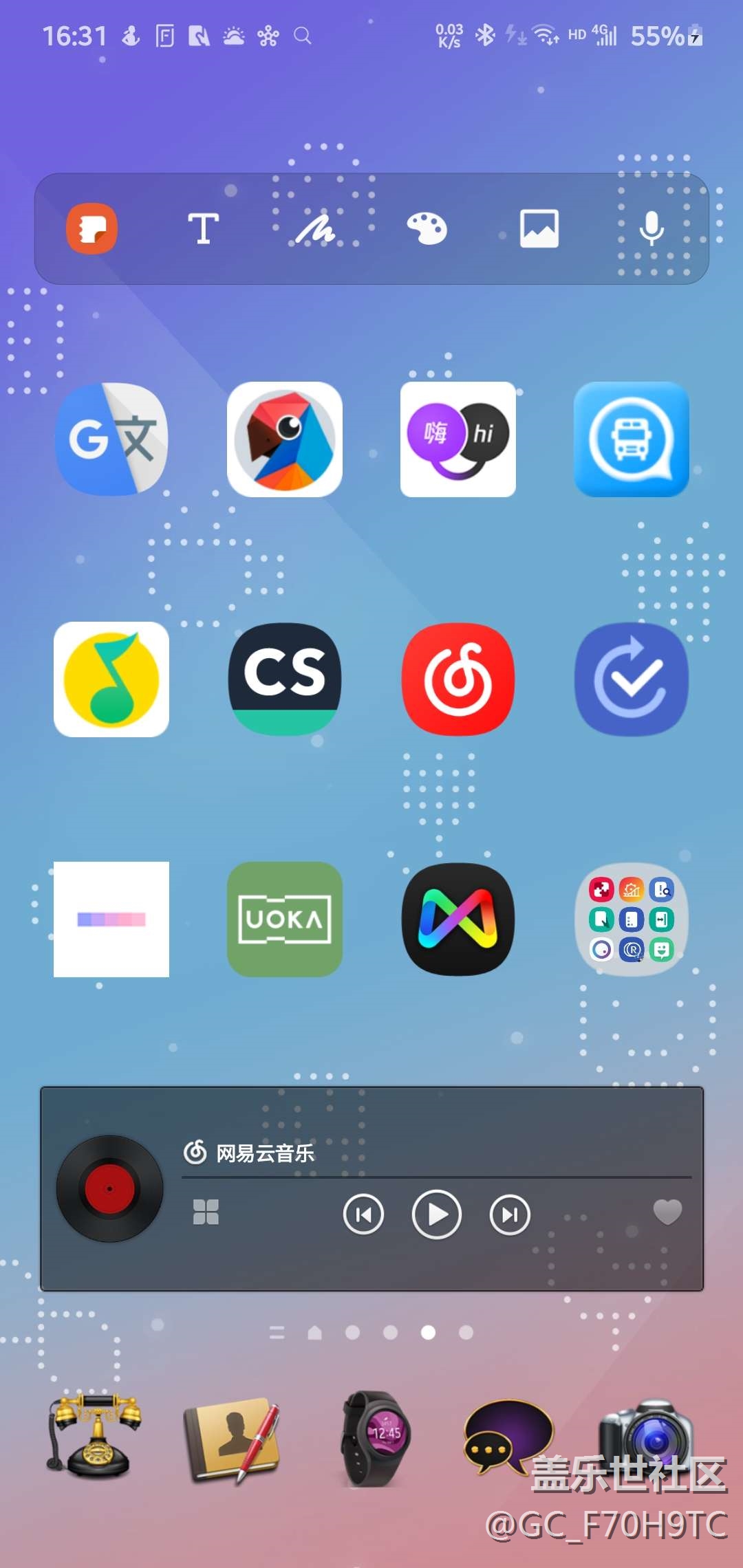This screenshot has height=1568, width=743.
Task: Open the phone dialer from dock
Action: [x=93, y=1439]
